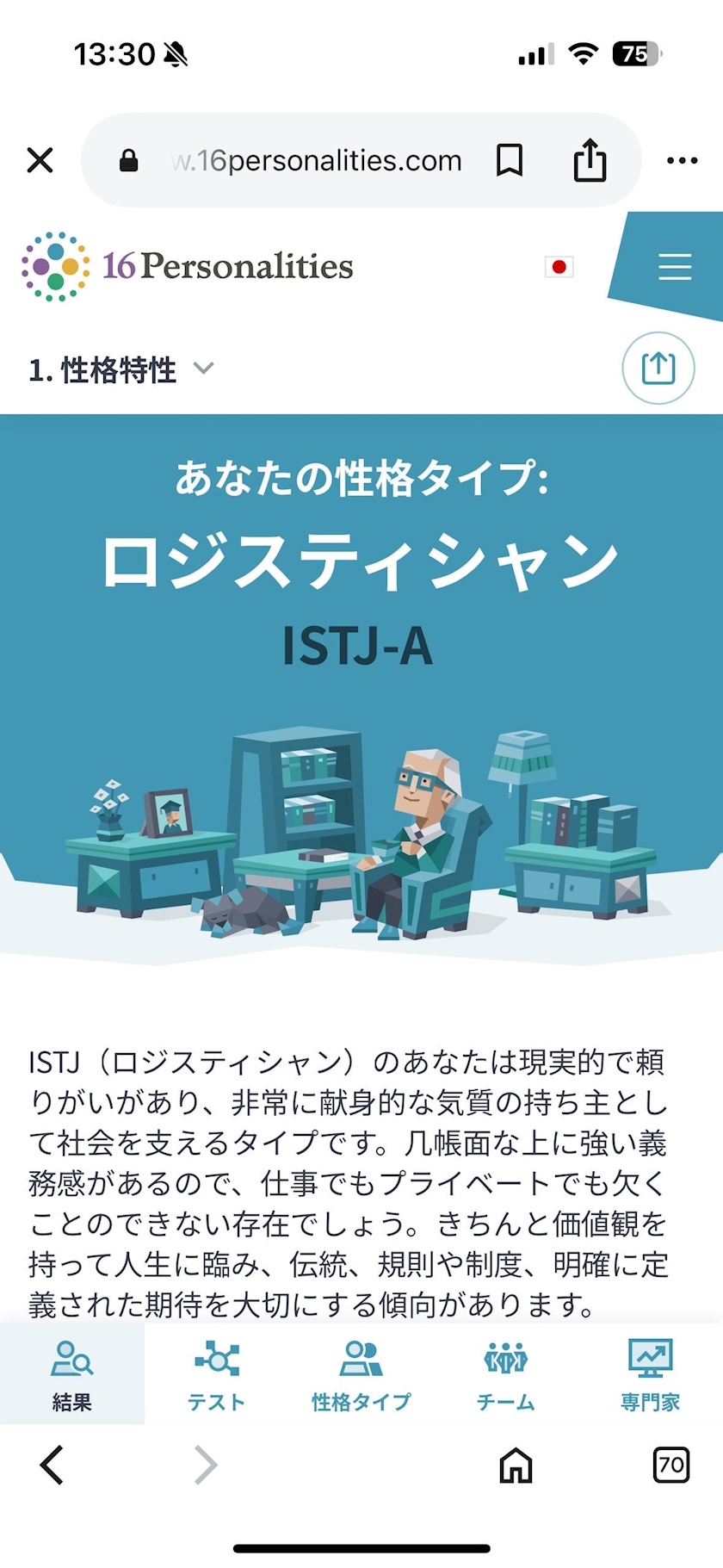
Task: Go to the チーム tab
Action: 506,1374
